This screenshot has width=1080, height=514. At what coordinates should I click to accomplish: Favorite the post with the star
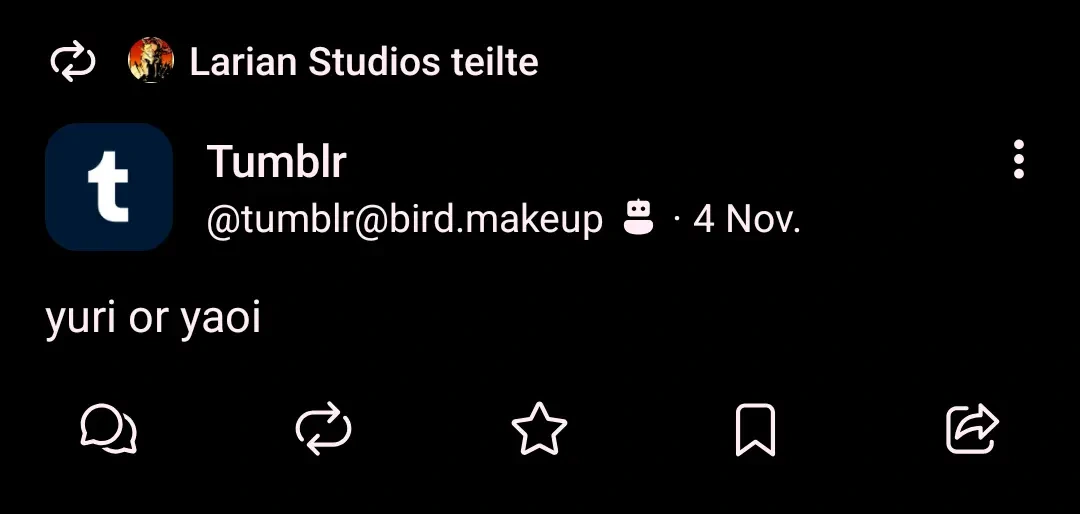click(x=539, y=429)
